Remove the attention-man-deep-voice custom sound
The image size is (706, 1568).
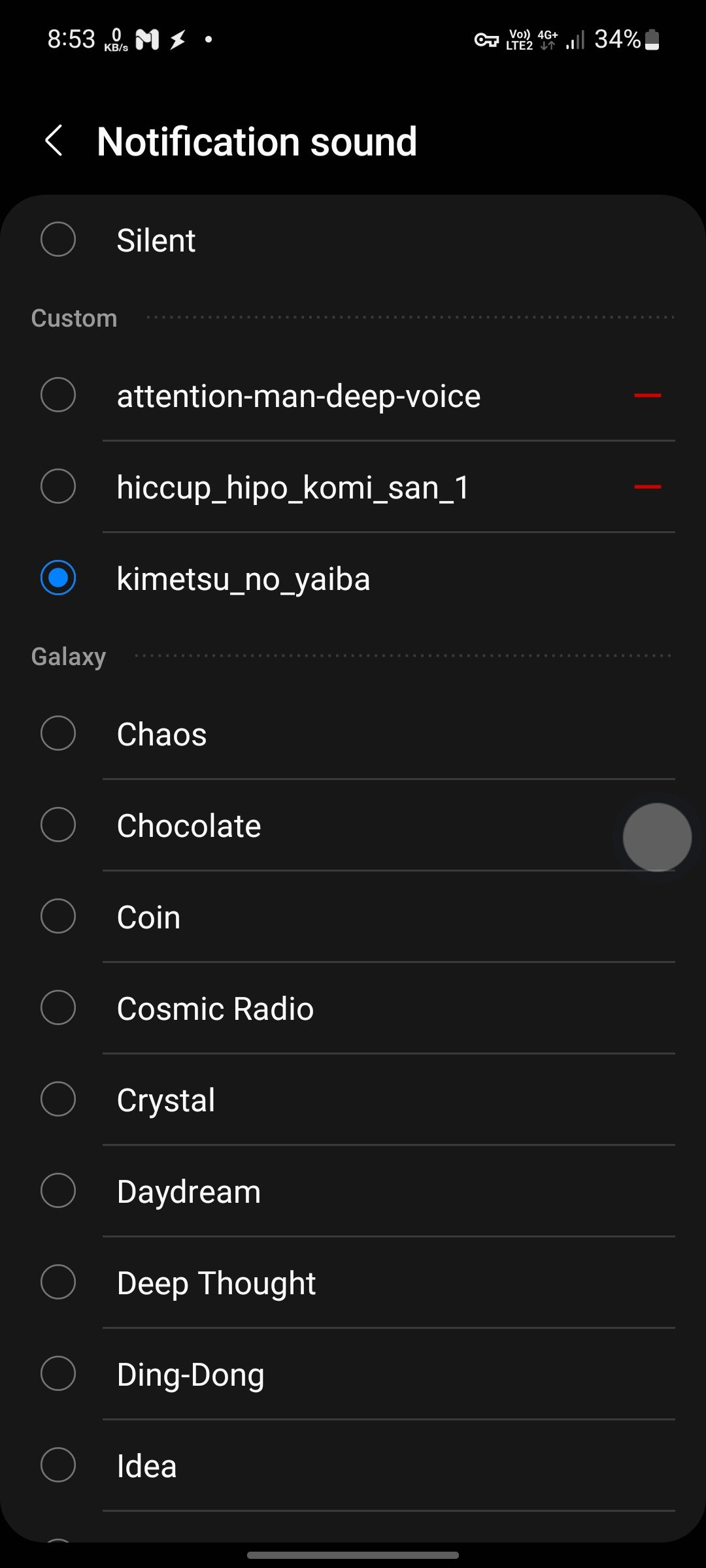click(x=647, y=395)
